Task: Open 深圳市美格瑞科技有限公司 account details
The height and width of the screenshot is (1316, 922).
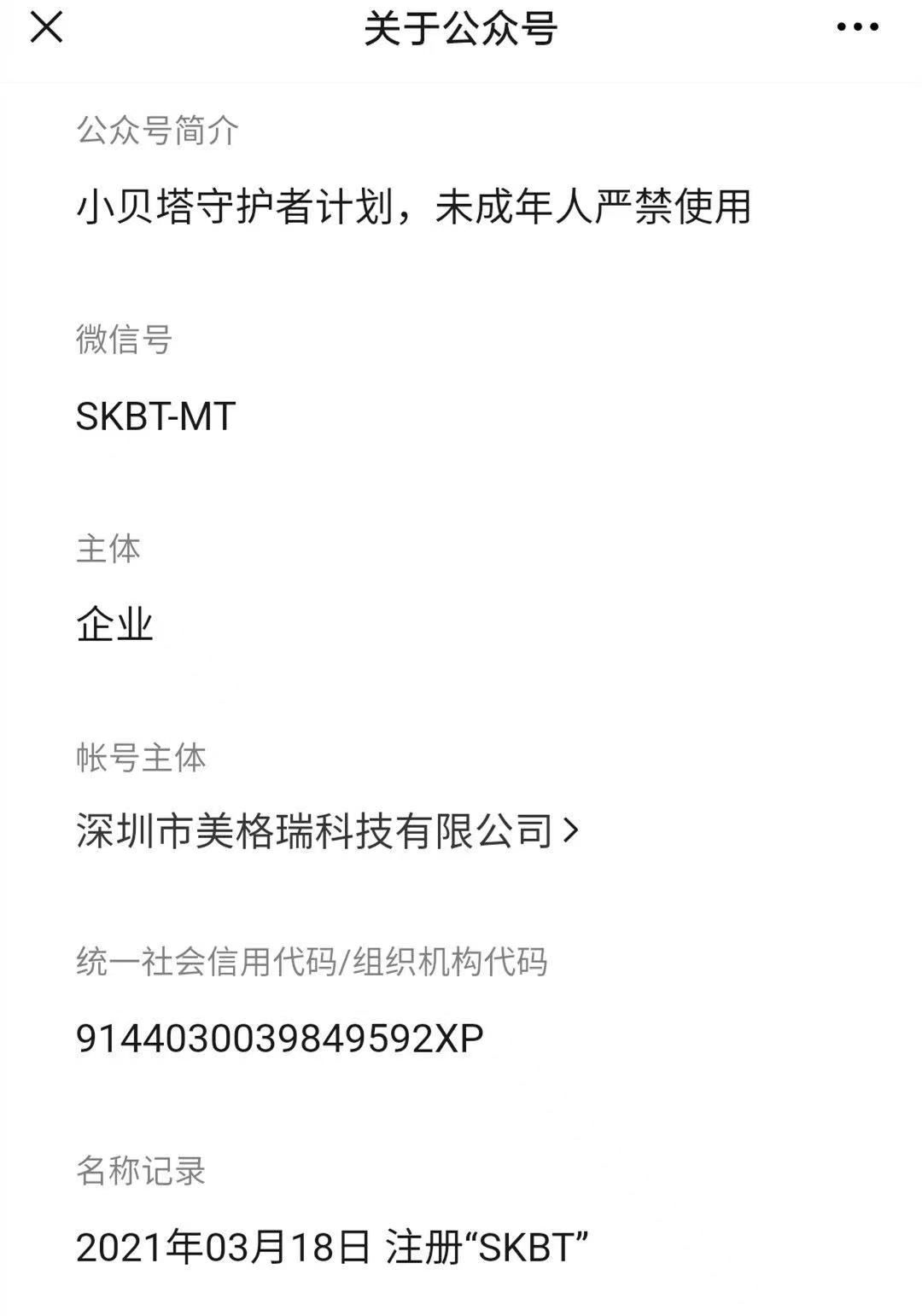Action: coord(328,830)
